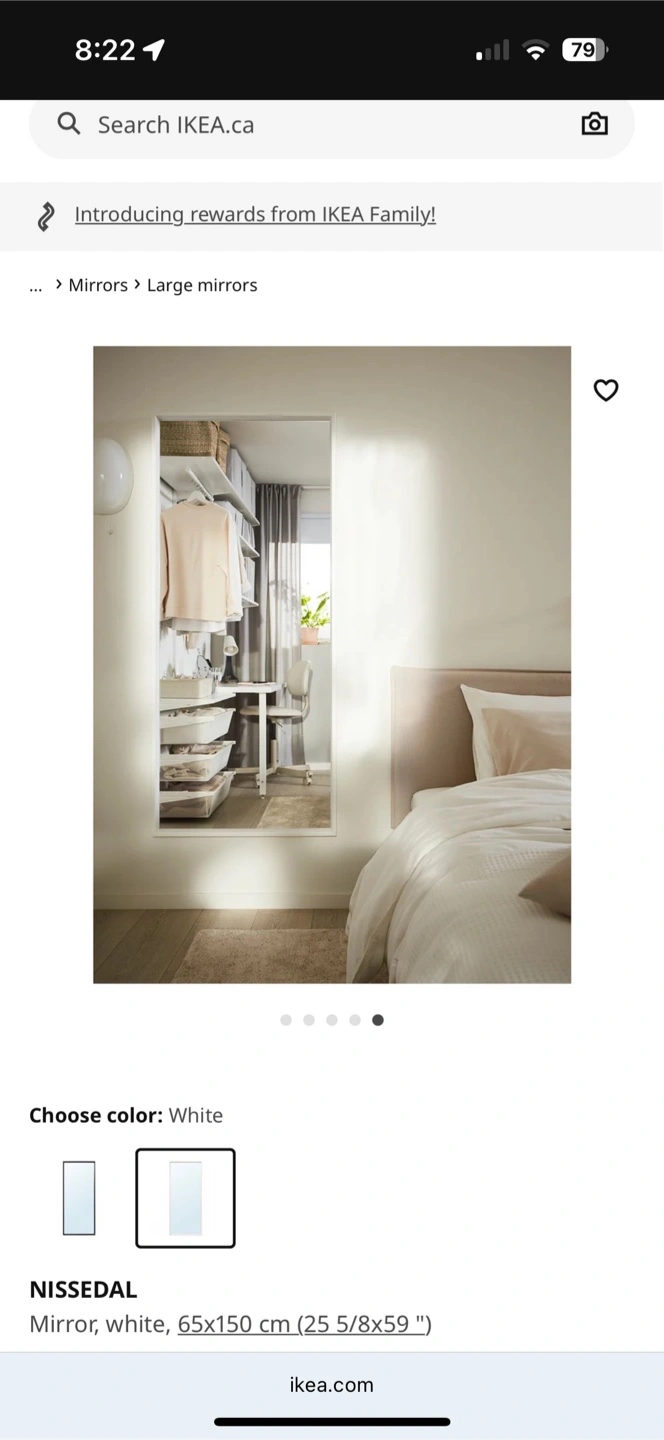Open the camera visual search icon

[595, 124]
